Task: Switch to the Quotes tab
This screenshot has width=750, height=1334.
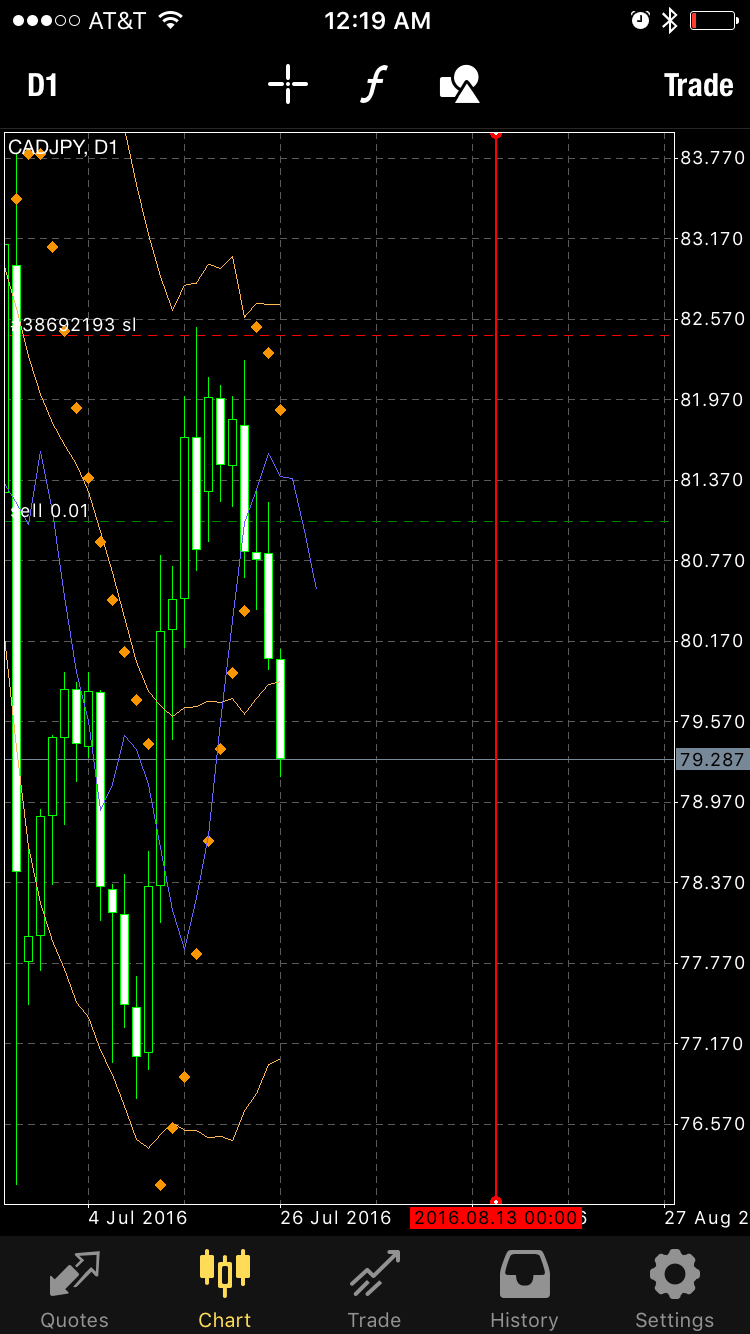Action: click(75, 1288)
